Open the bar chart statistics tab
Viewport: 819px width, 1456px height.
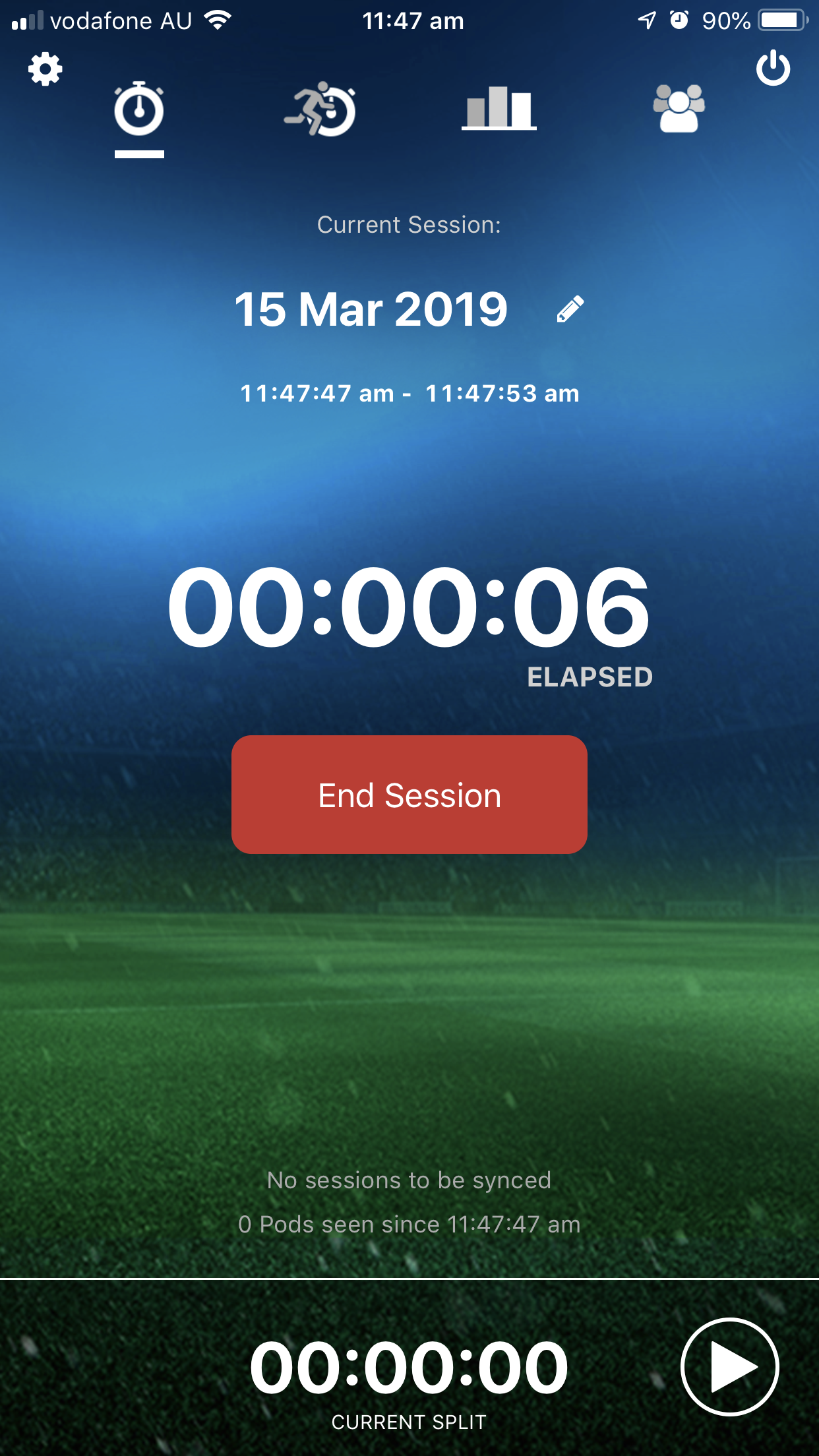coord(499,109)
